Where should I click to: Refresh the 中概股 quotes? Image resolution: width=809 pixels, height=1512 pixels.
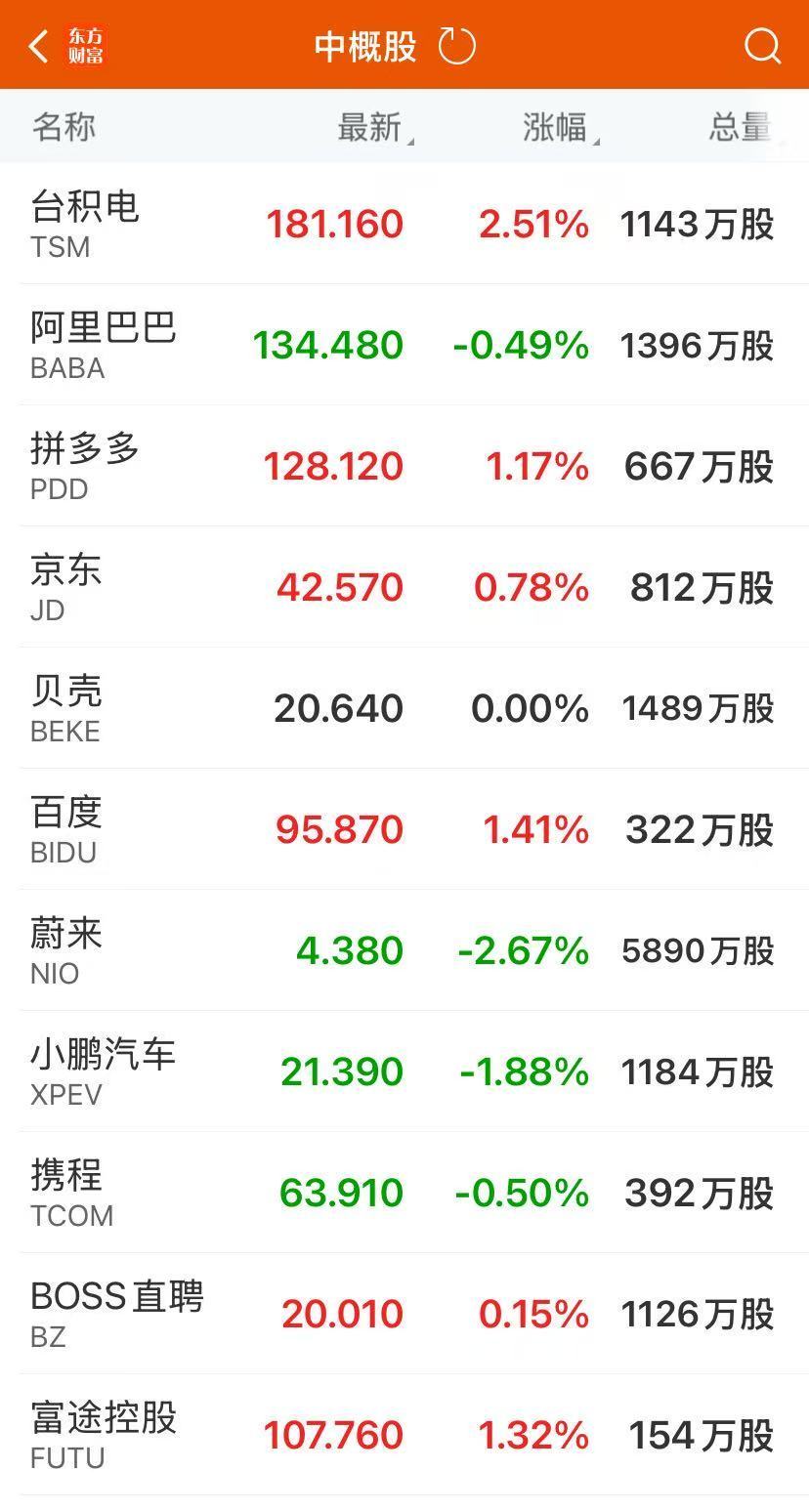[x=456, y=46]
